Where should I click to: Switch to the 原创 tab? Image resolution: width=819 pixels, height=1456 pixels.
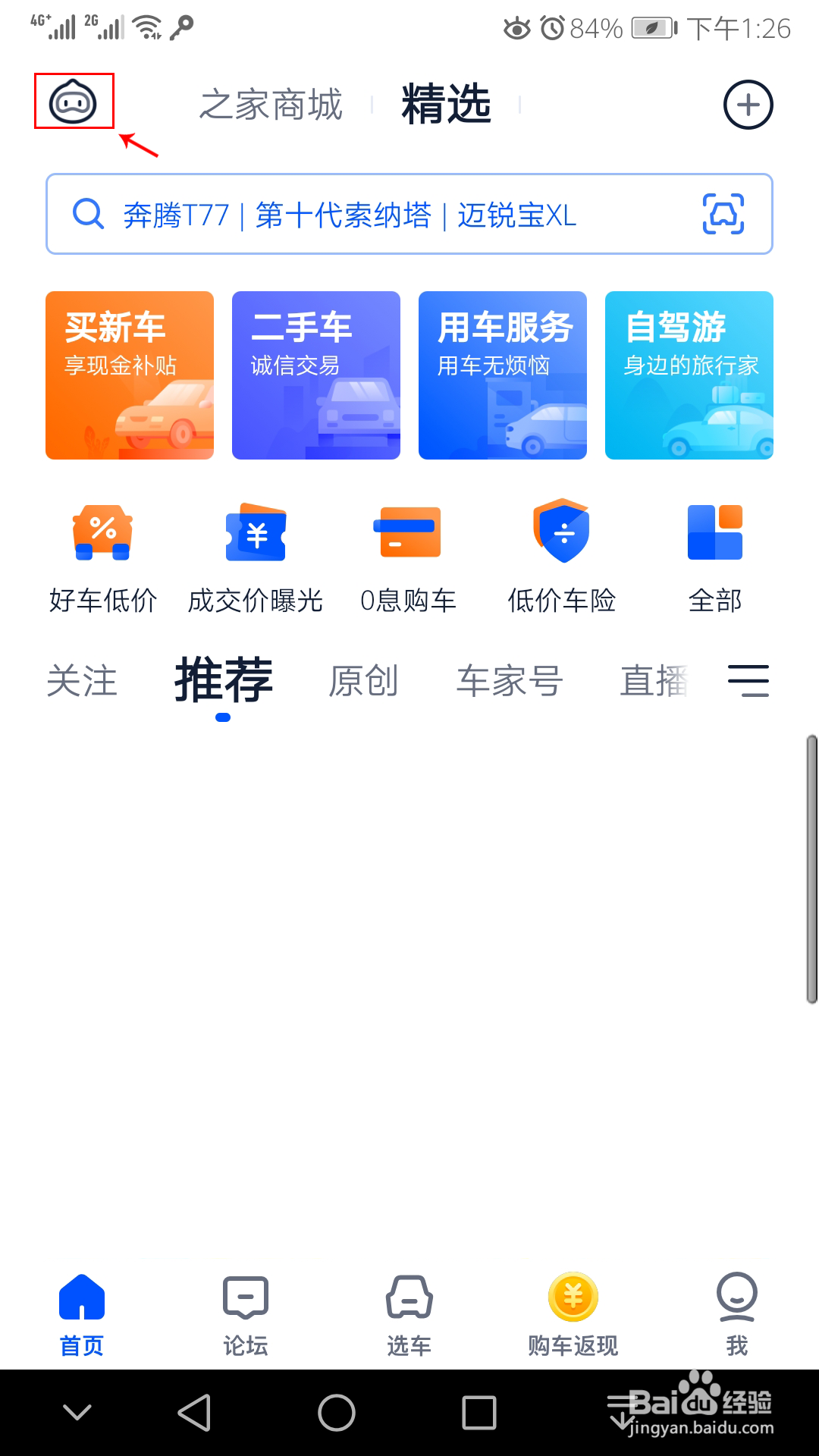click(365, 681)
